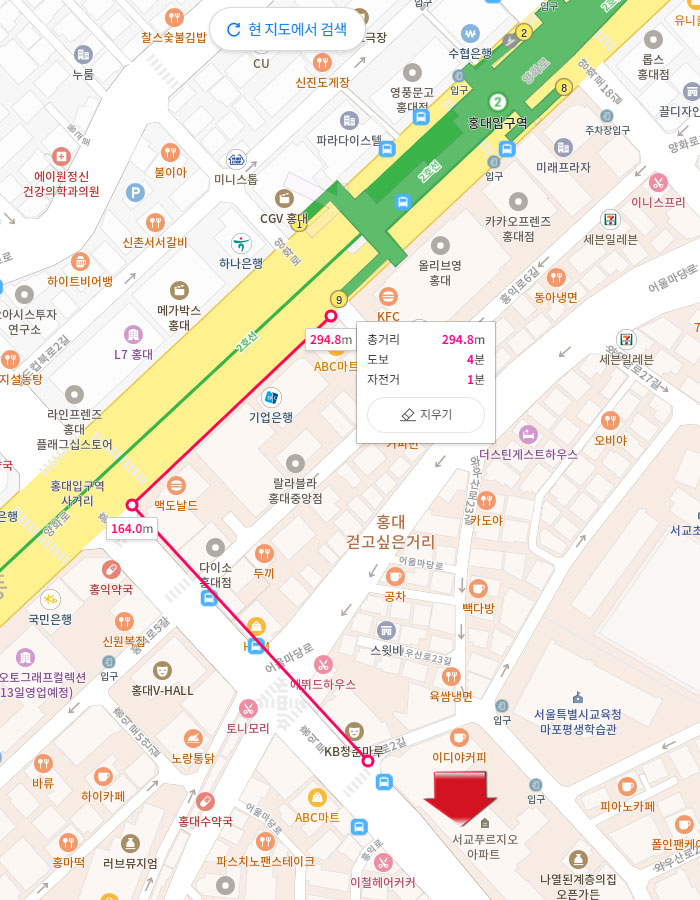Viewport: 700px width, 900px height.
Task: Open the 이디야커피 cafe marker
Action: tap(459, 737)
